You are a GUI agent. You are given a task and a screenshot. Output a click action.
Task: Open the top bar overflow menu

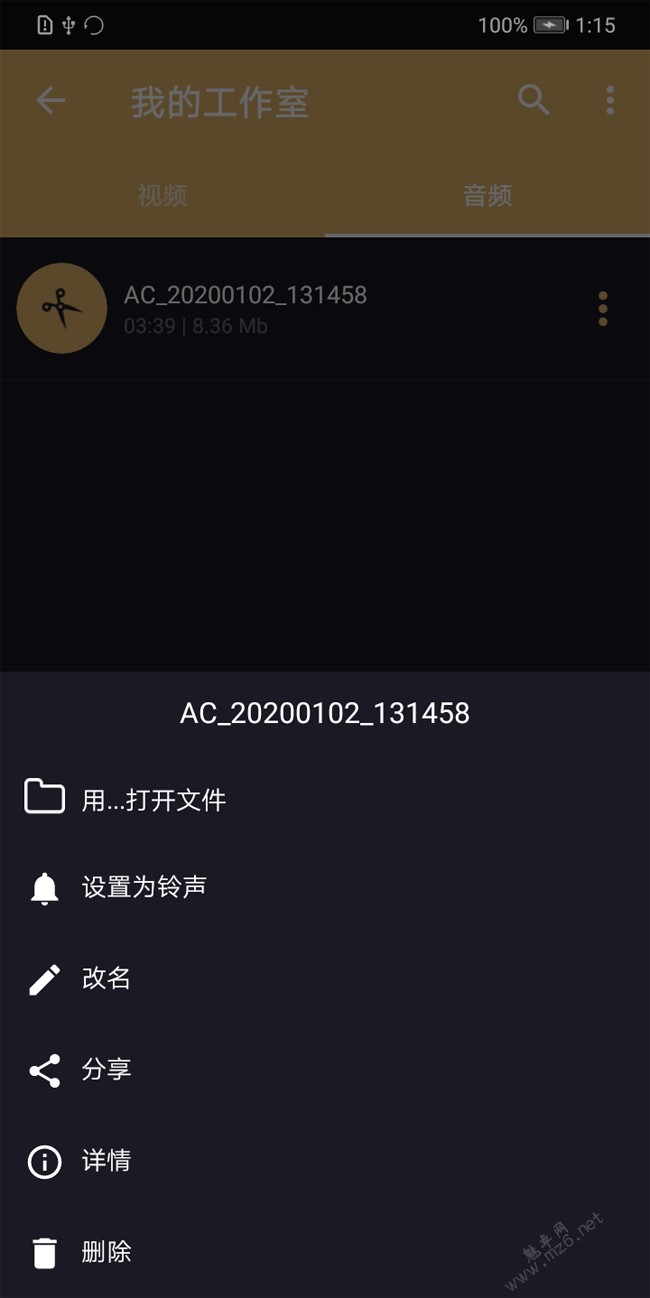(610, 100)
